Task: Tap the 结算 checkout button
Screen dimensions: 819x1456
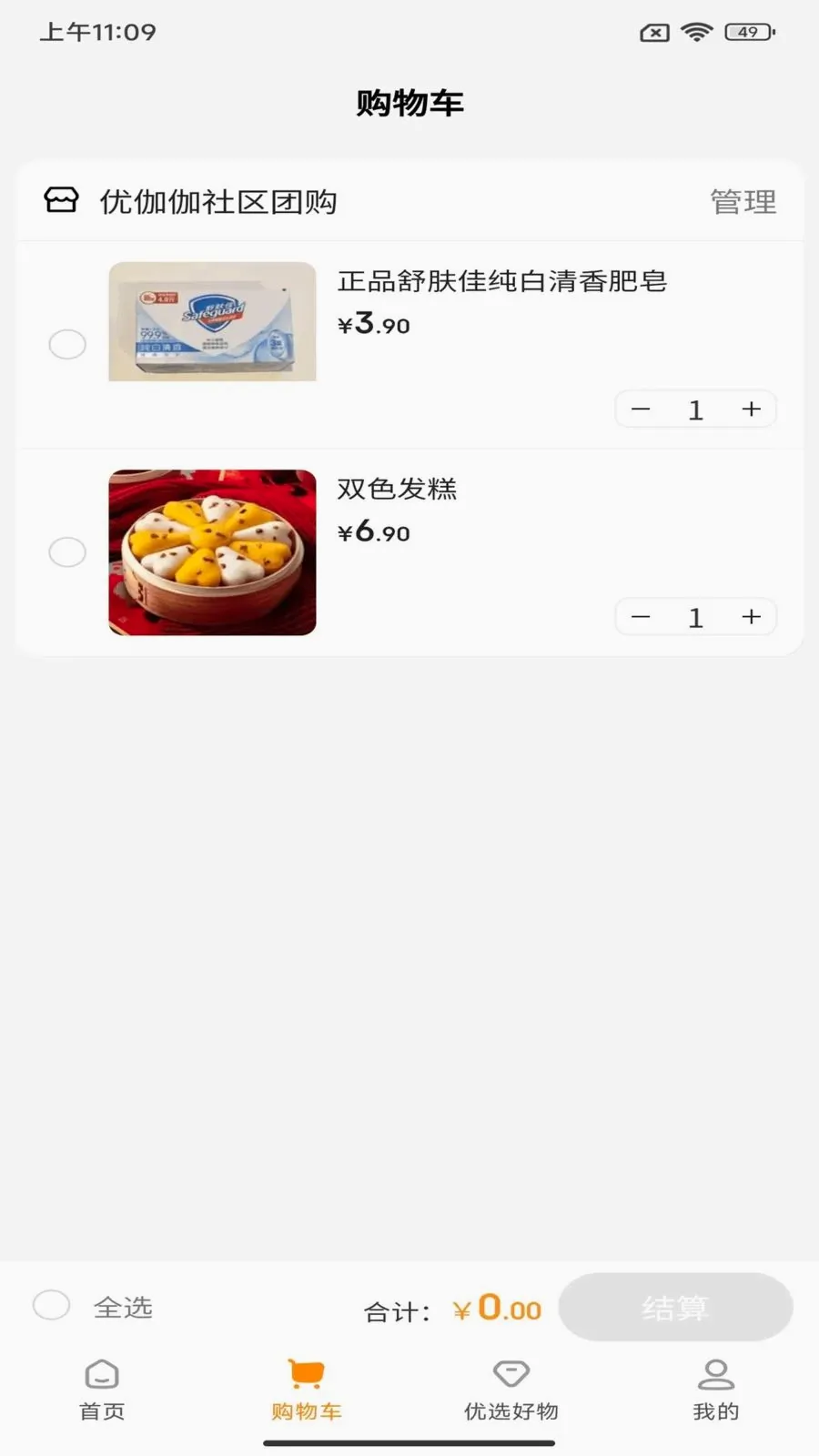Action: tap(675, 1308)
